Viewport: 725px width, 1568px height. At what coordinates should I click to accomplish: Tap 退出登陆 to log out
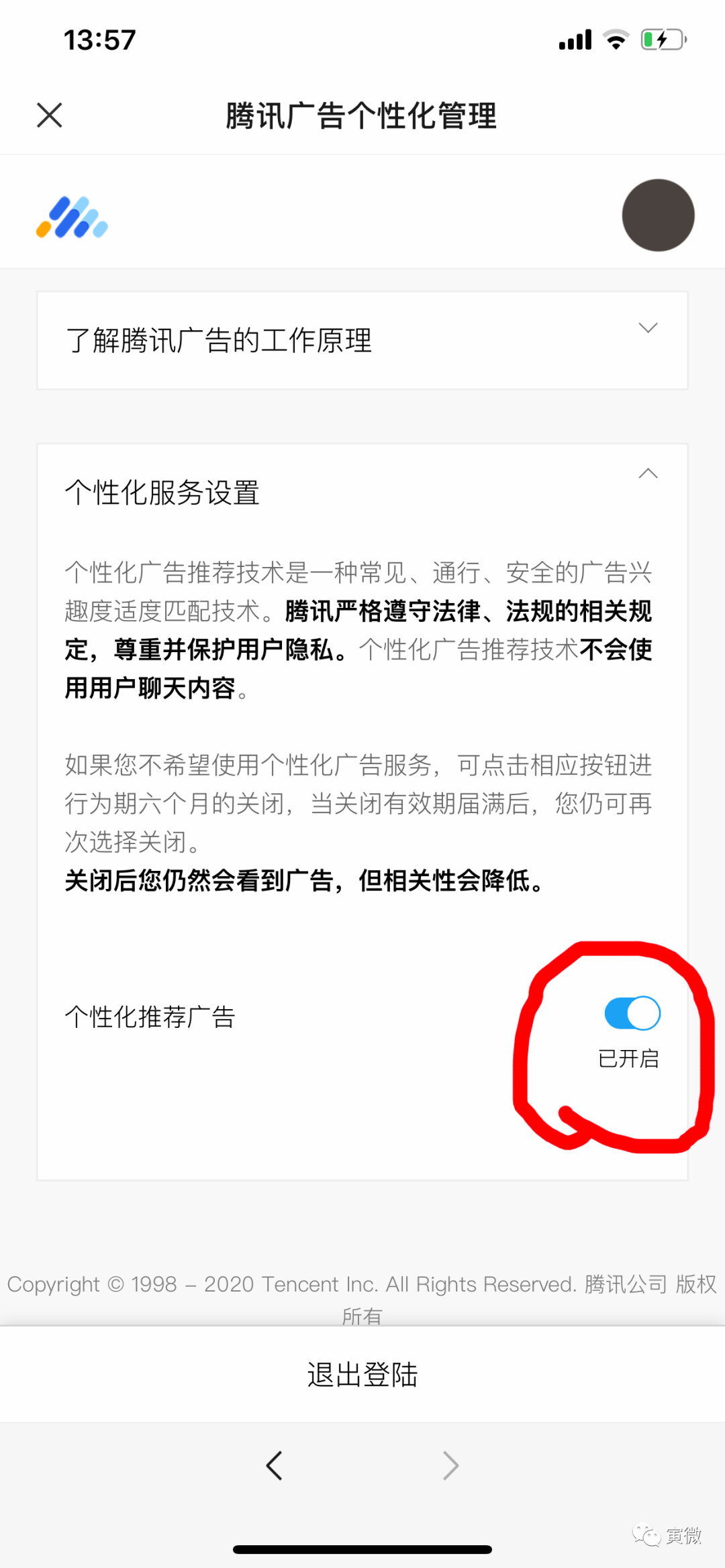click(x=362, y=1374)
